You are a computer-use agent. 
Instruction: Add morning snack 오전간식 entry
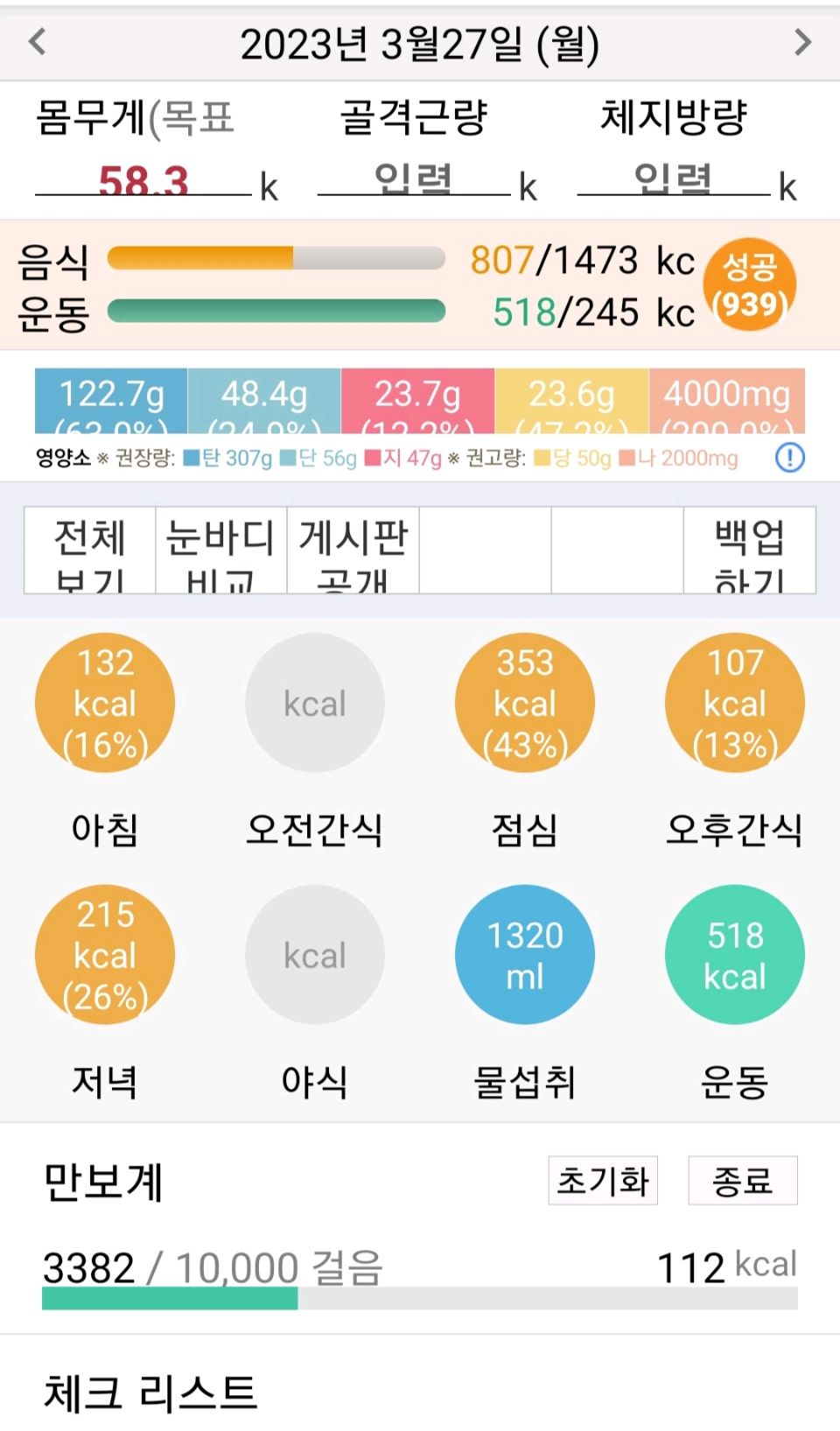(315, 703)
